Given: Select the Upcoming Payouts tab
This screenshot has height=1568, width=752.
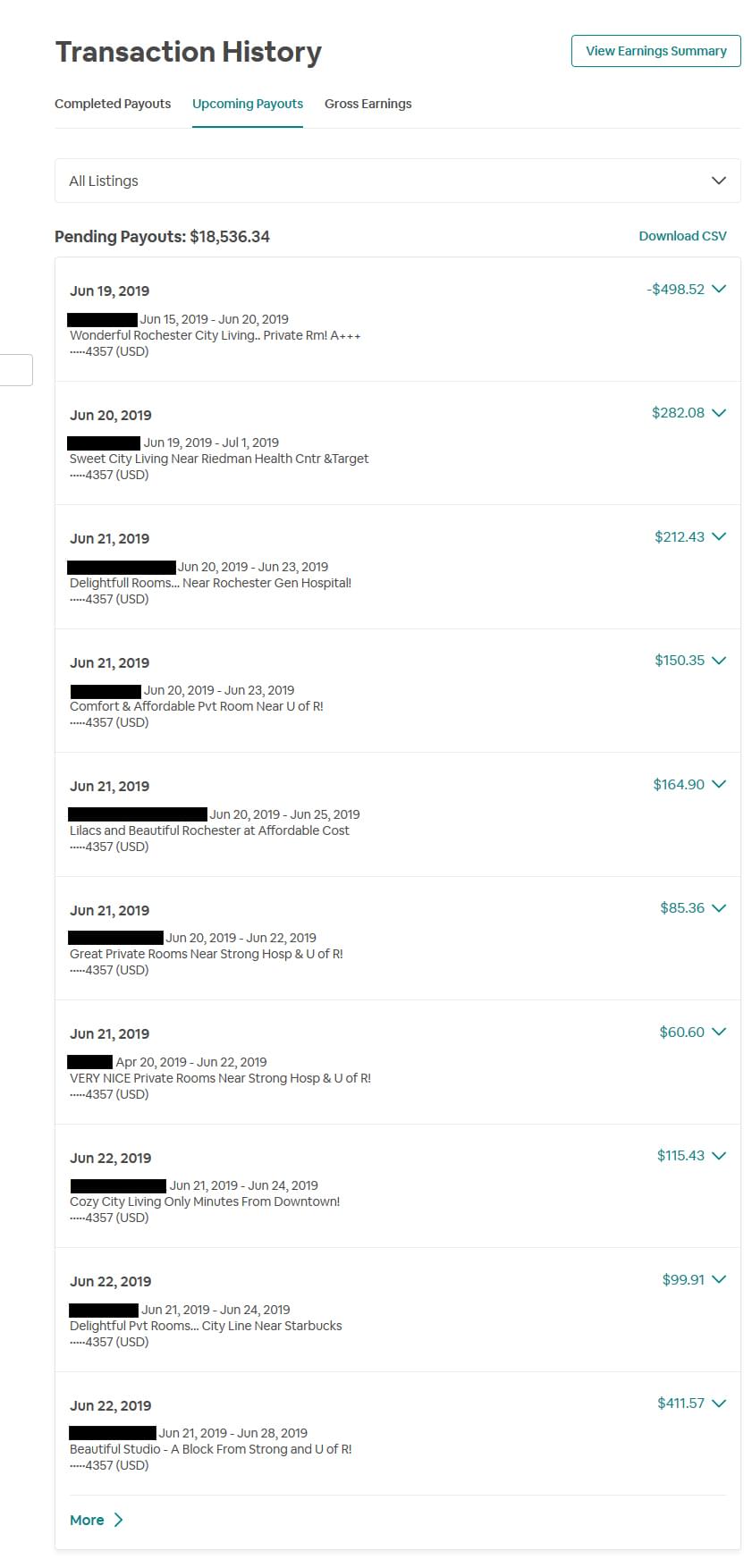Looking at the screenshot, I should point(248,104).
